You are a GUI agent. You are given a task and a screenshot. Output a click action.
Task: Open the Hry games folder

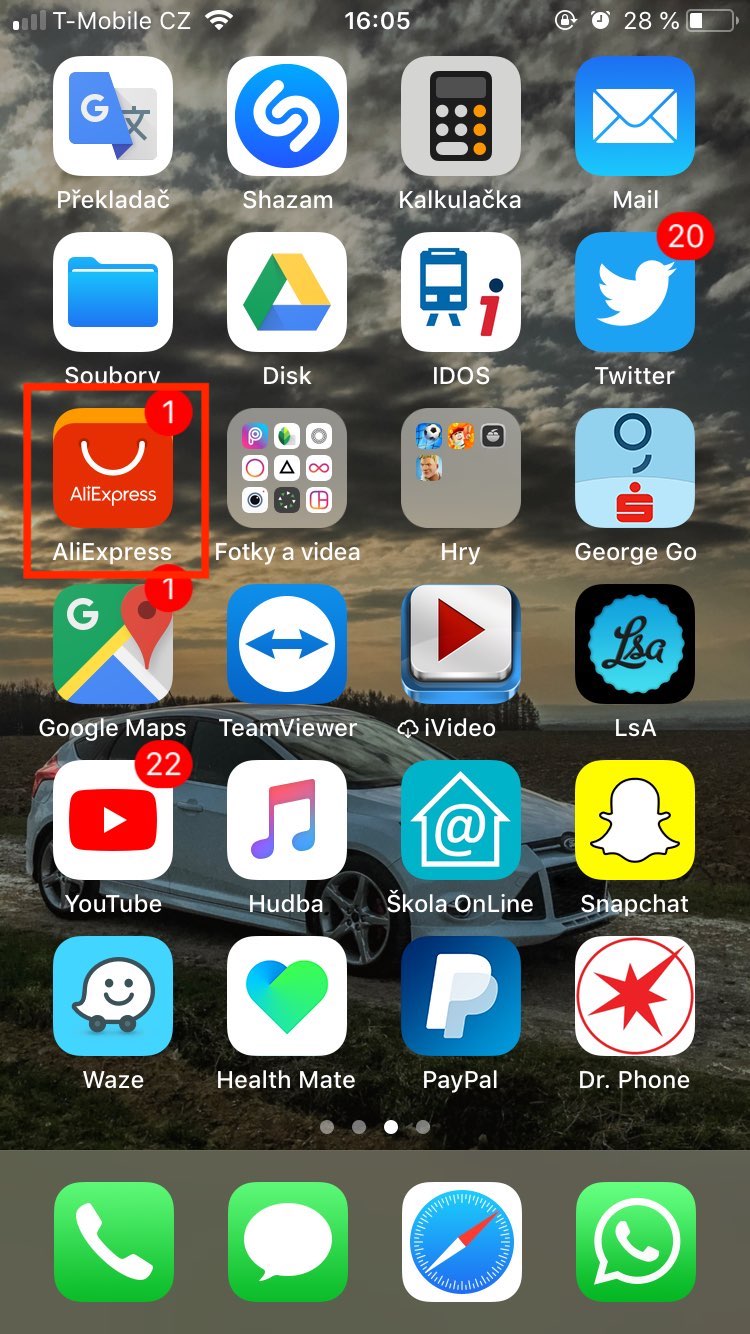click(460, 468)
